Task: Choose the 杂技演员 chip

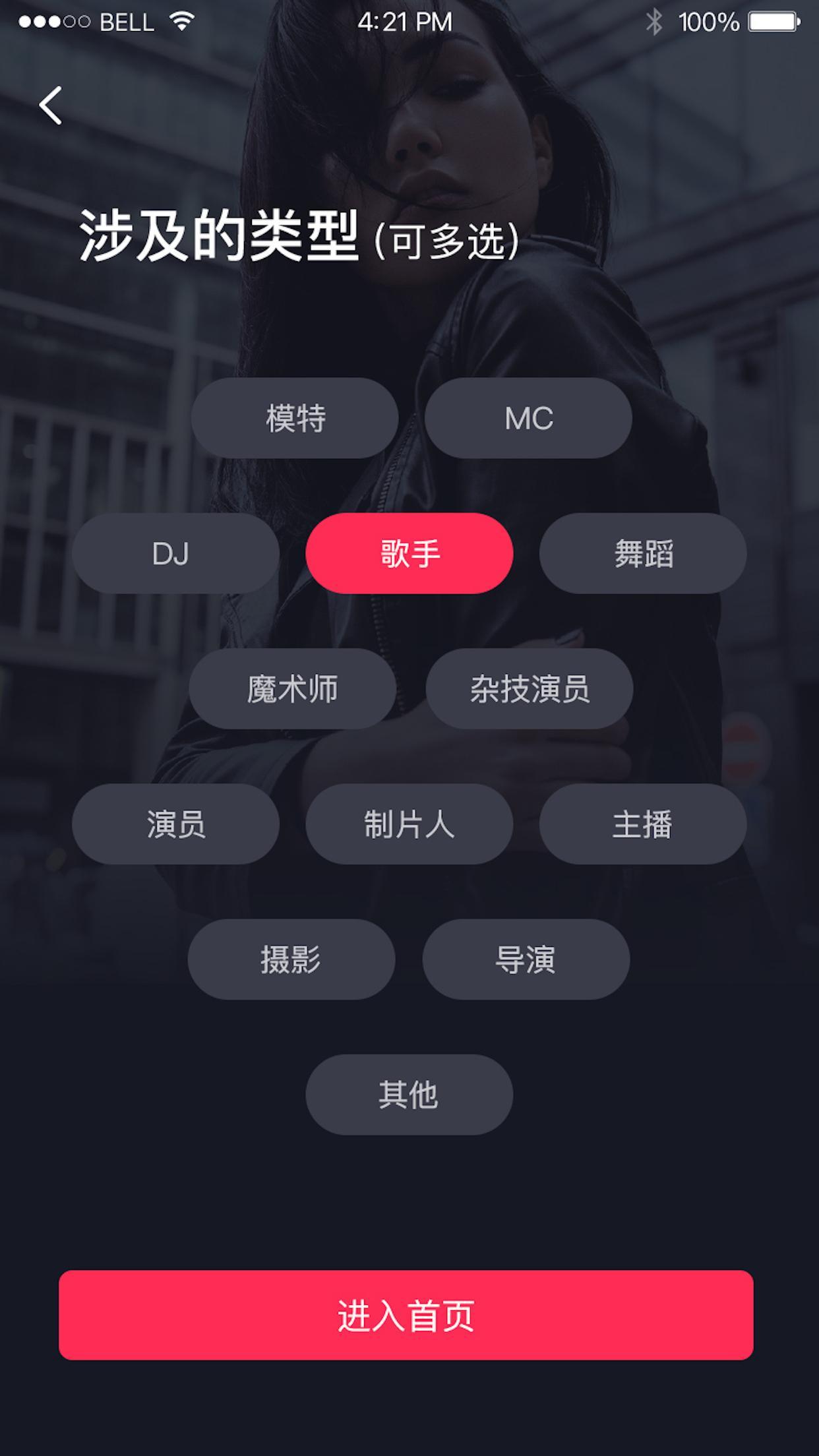Action: pos(530,688)
